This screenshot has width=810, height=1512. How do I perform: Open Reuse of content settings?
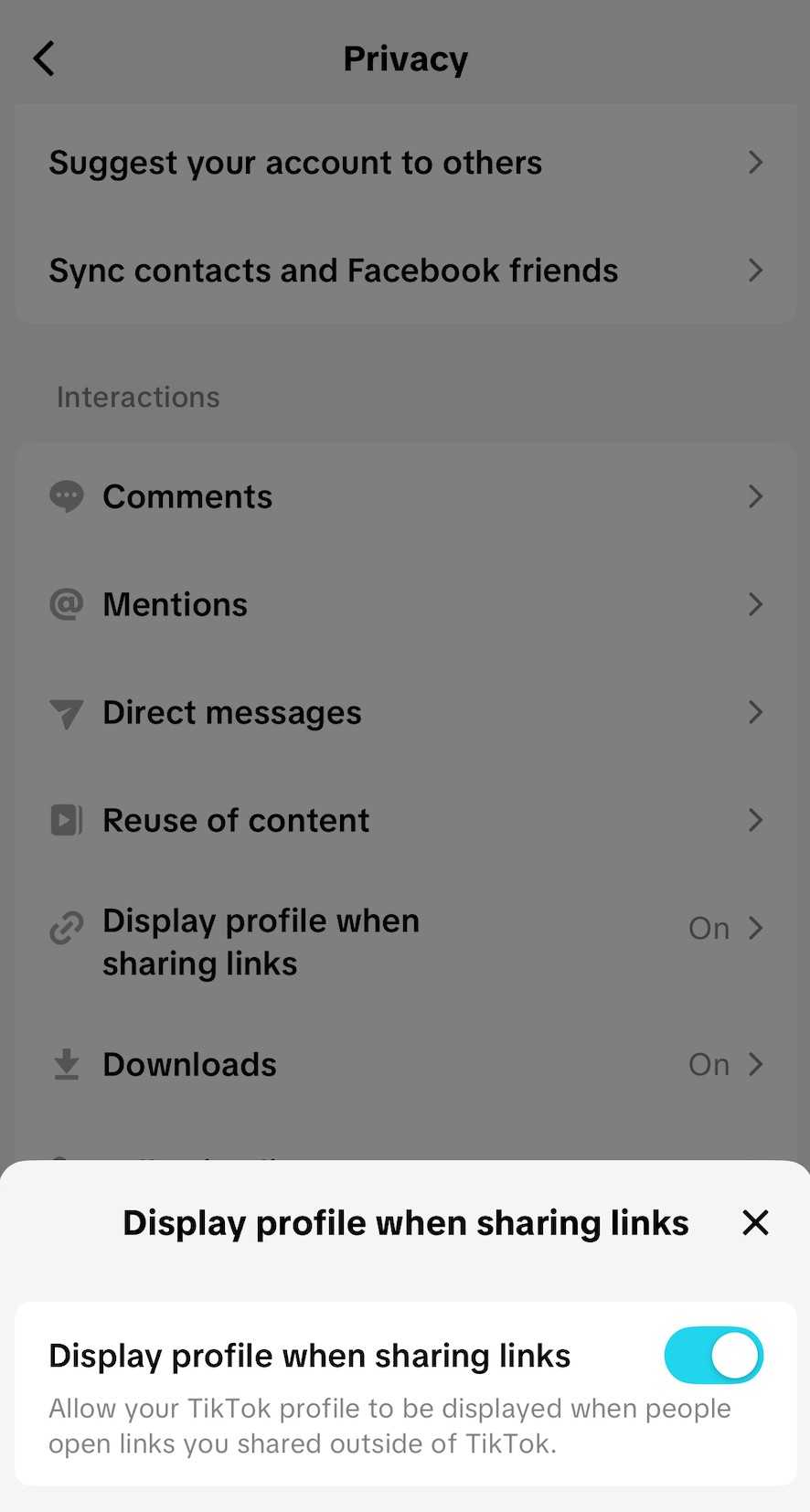[x=405, y=820]
